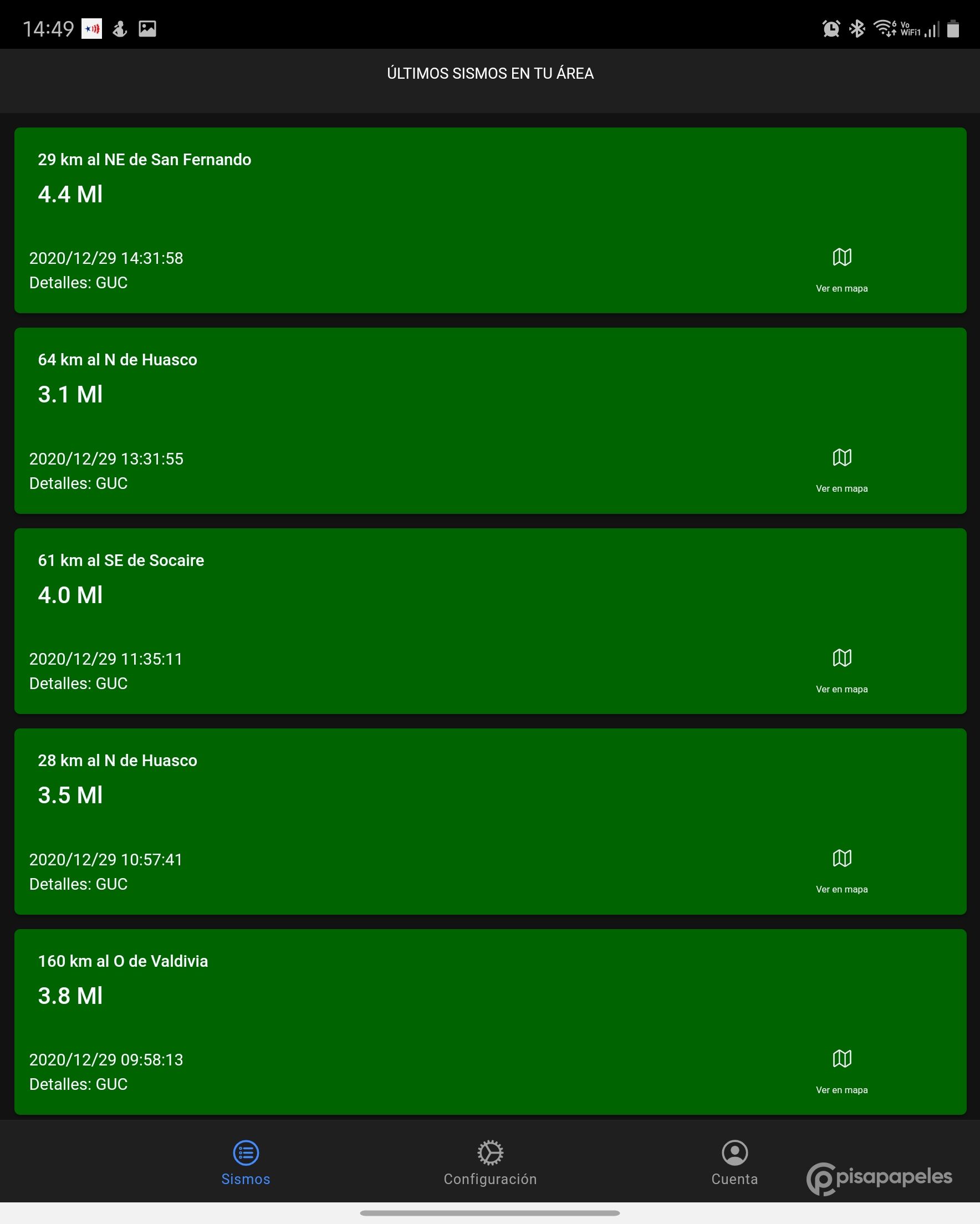Tap Ver en mapa for Valdivia quake
This screenshot has height=1224, width=980.
tap(841, 1068)
